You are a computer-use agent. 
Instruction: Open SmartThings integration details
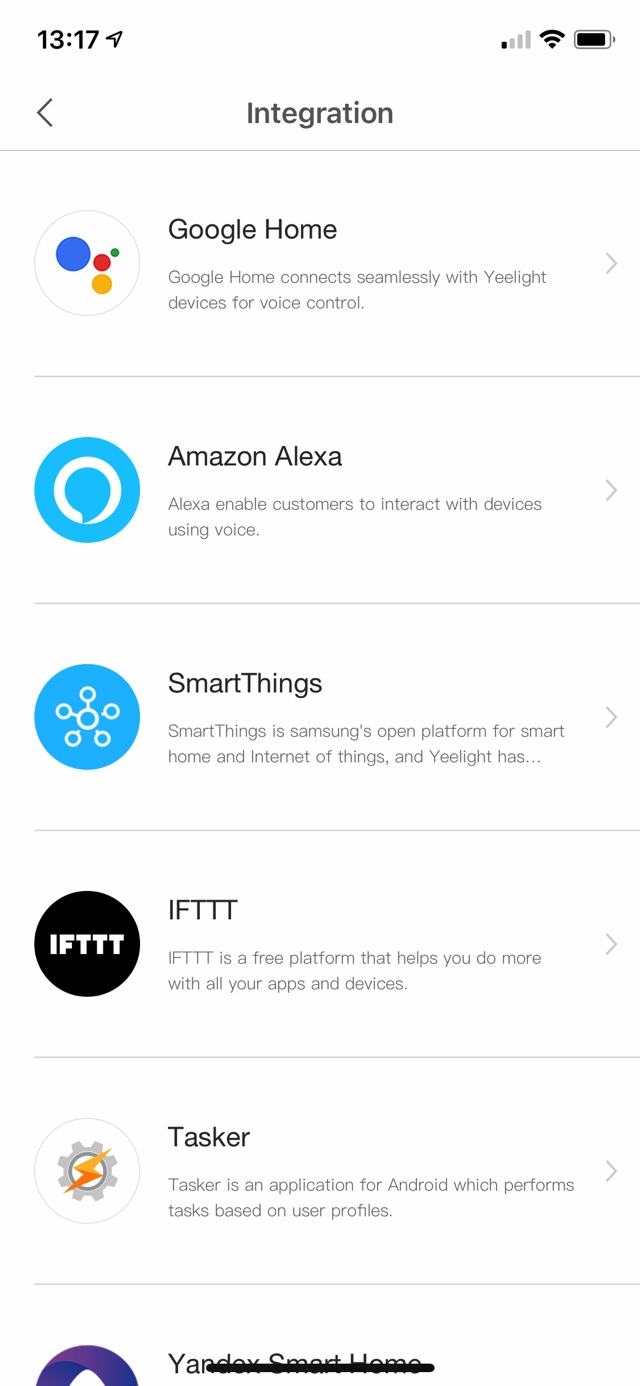click(x=320, y=717)
